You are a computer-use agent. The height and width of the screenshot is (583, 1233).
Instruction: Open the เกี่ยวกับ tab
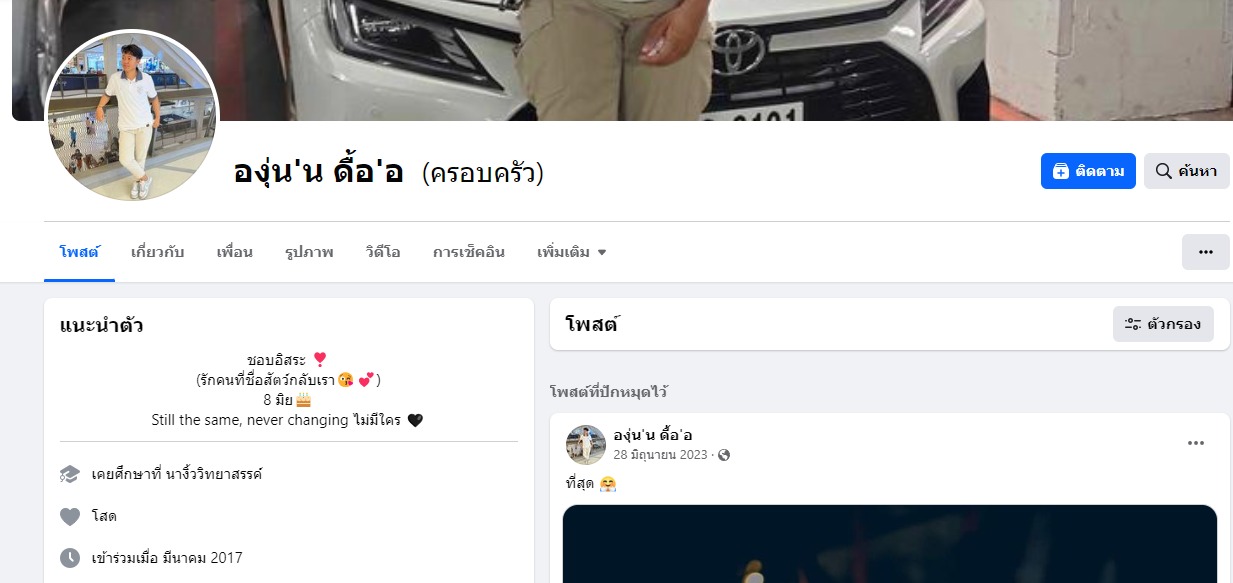click(157, 252)
